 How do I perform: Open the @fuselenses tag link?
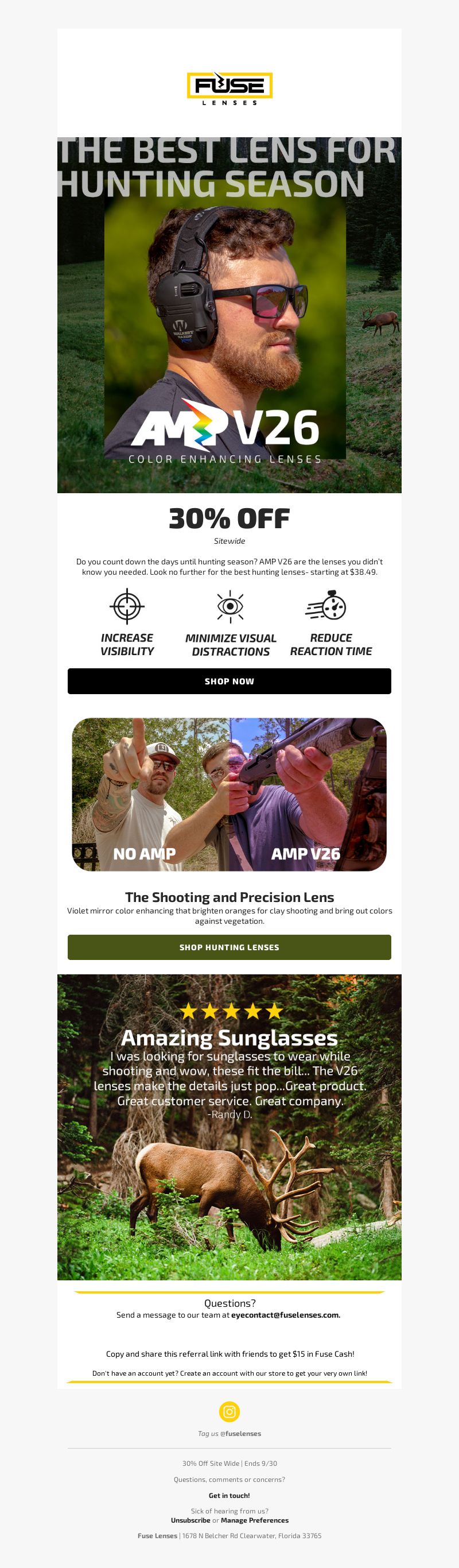pyautogui.click(x=243, y=1434)
